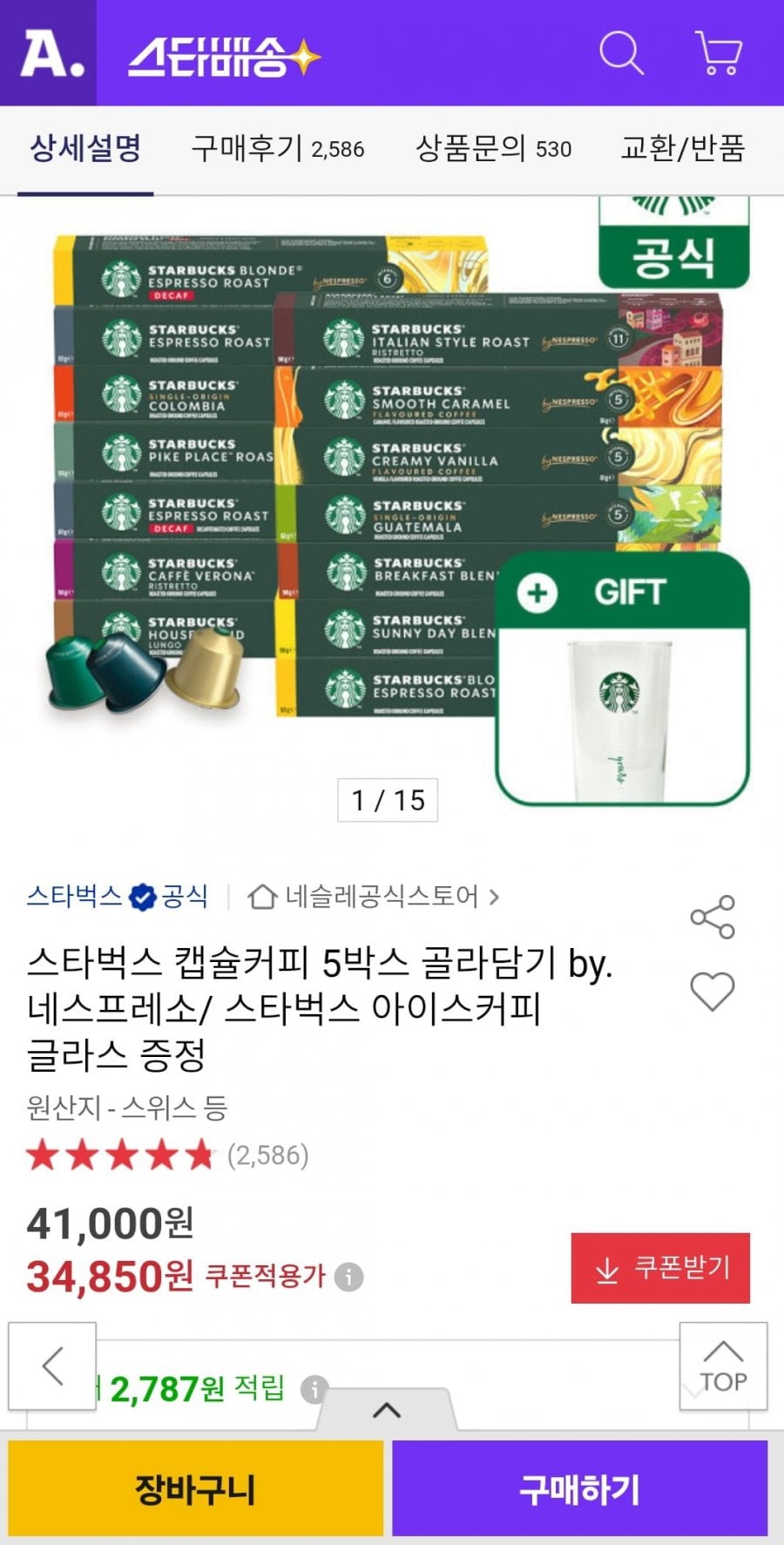Screen dimensions: 784x1545
Task: Expand the bottom purchase options panel
Action: coord(387,1410)
